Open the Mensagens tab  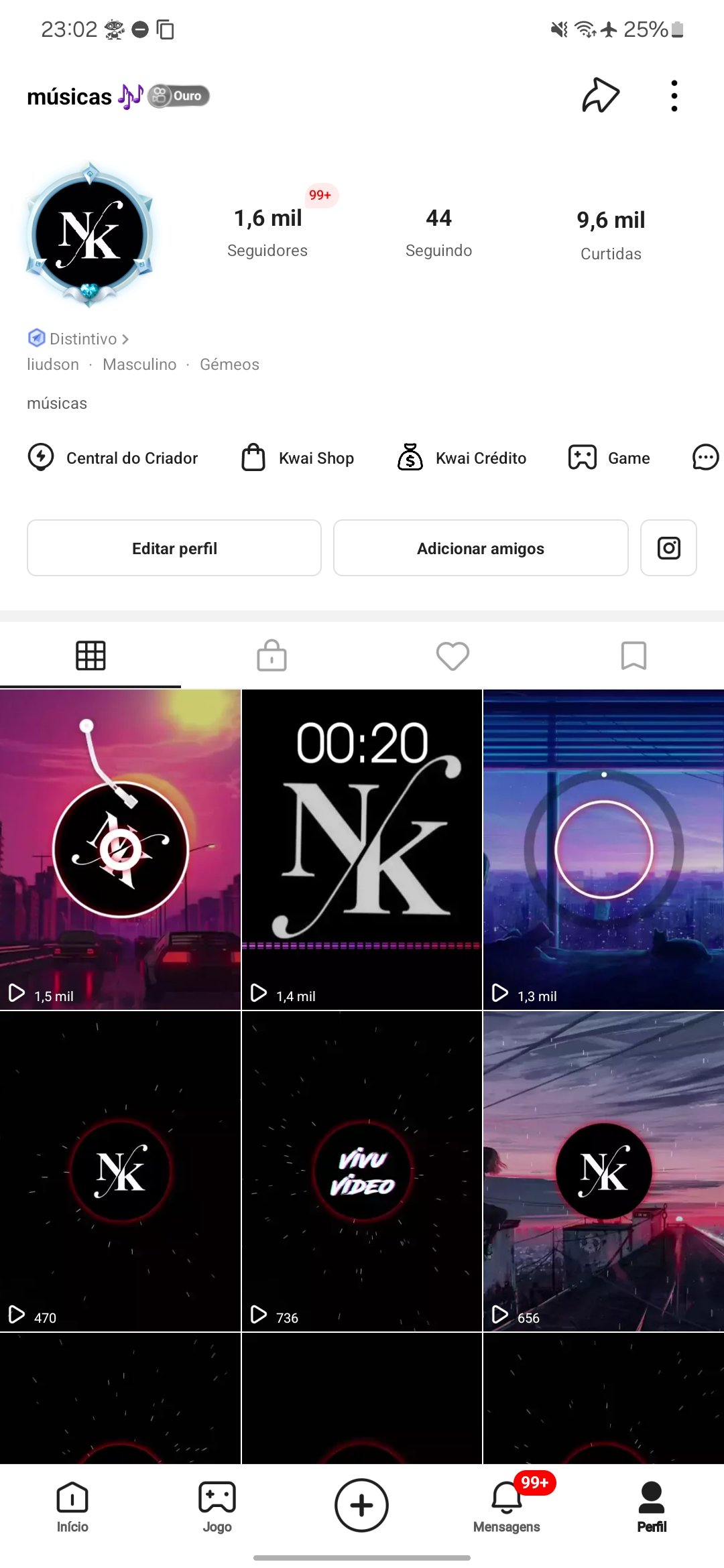pyautogui.click(x=507, y=1506)
